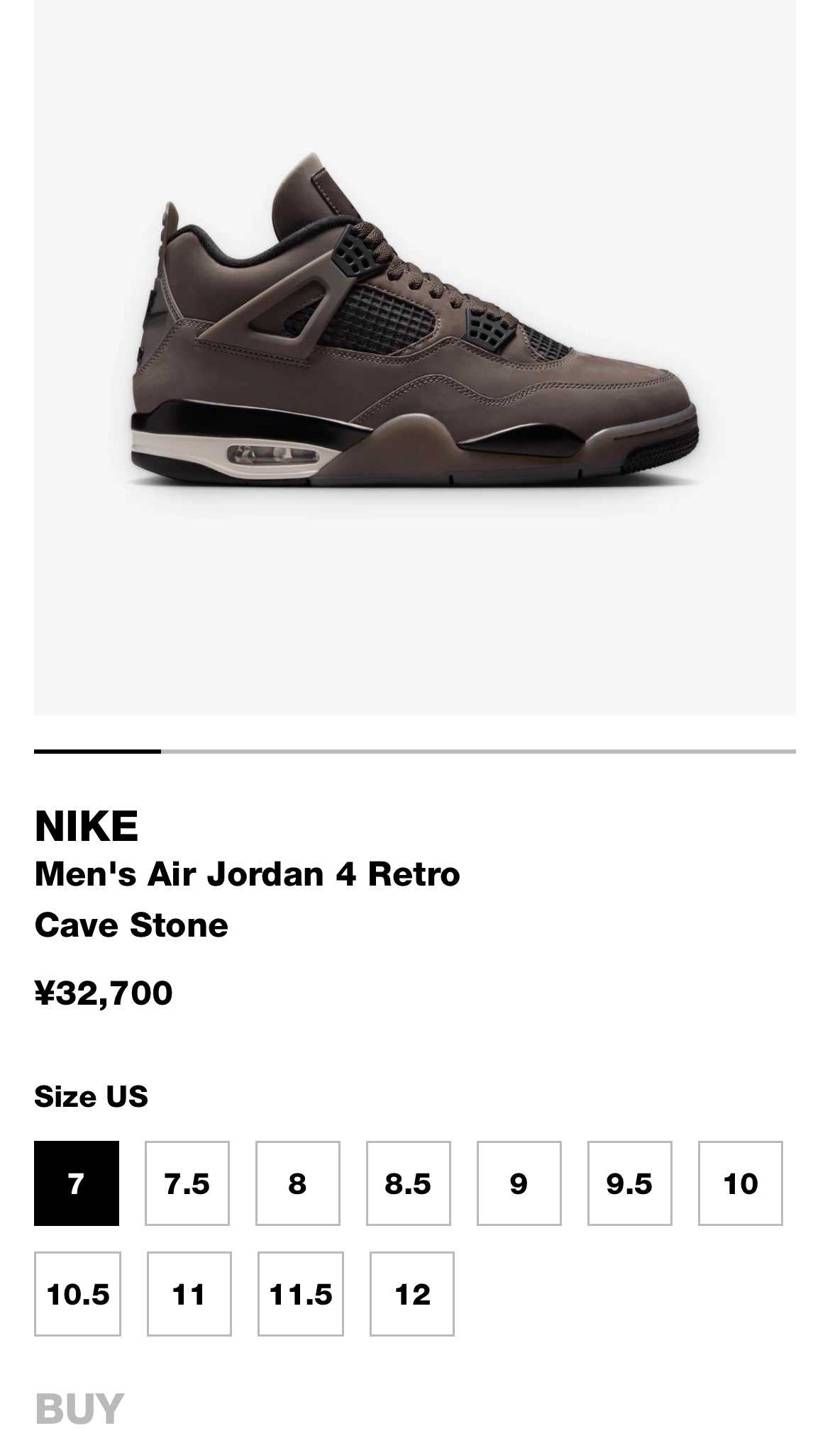Viewport: 830px width, 1450px height.
Task: Select size 11.5
Action: click(300, 1294)
